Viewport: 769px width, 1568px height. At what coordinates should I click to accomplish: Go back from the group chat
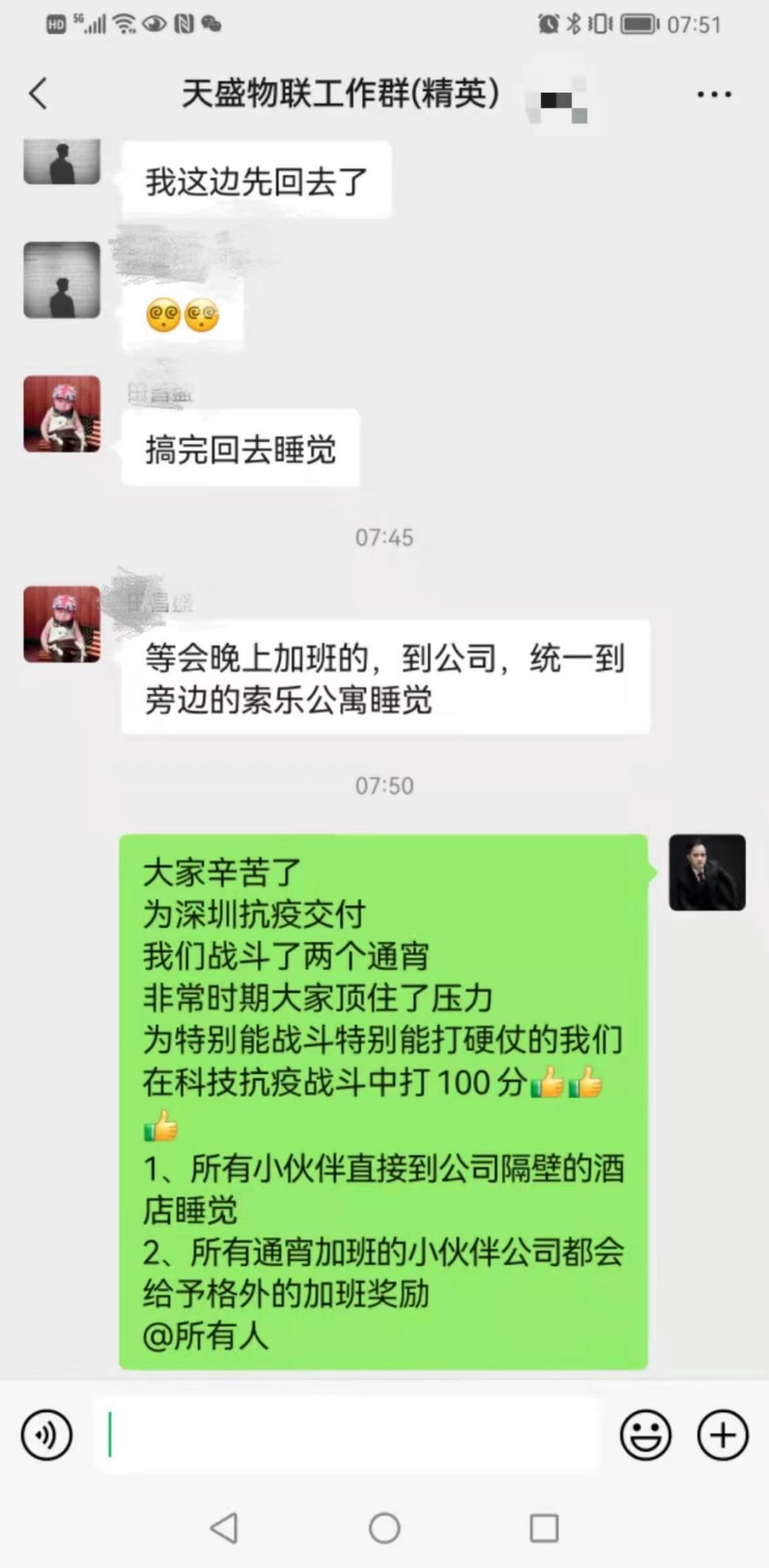coord(38,93)
